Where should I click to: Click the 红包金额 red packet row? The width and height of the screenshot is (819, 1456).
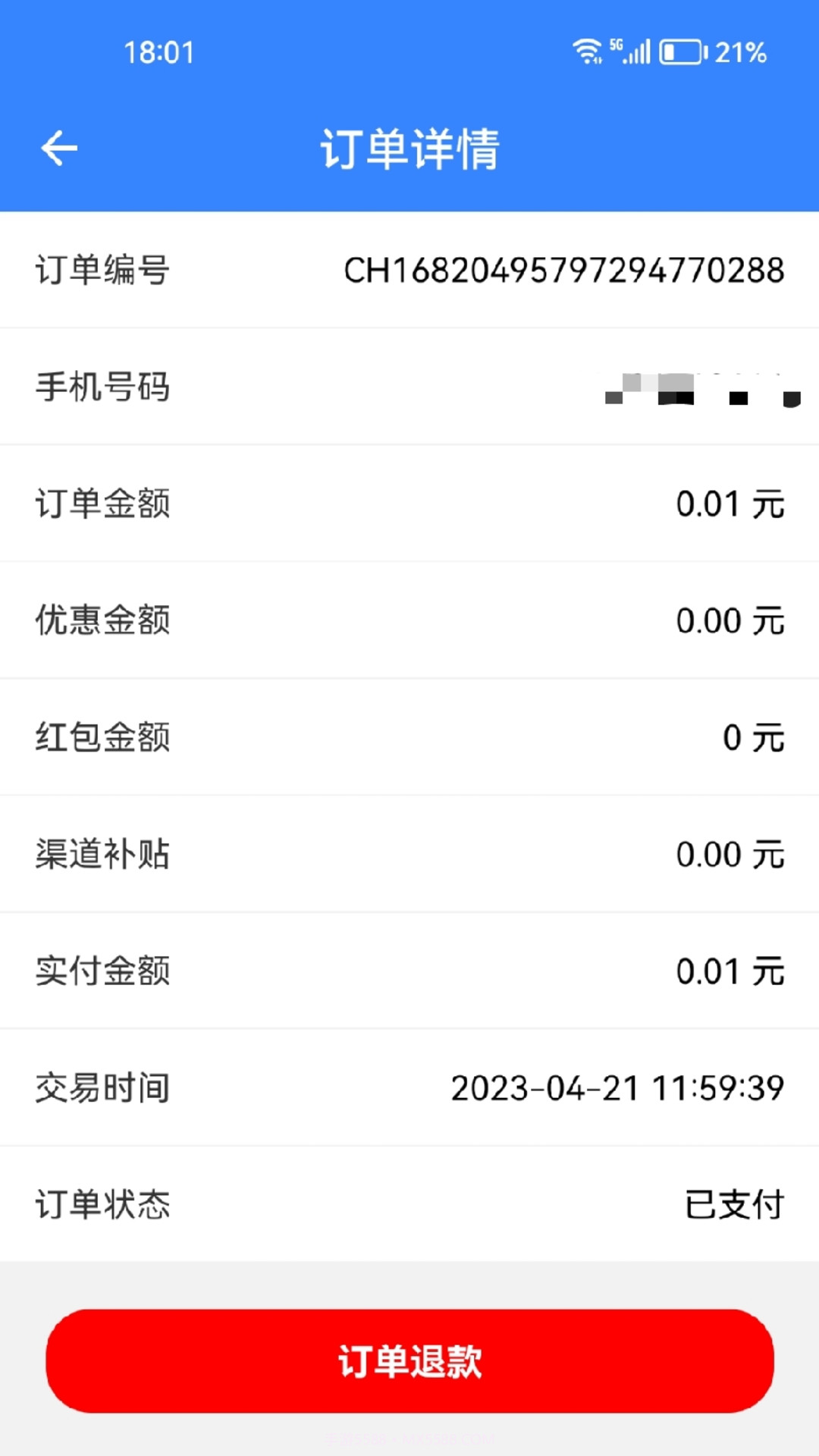pyautogui.click(x=409, y=737)
